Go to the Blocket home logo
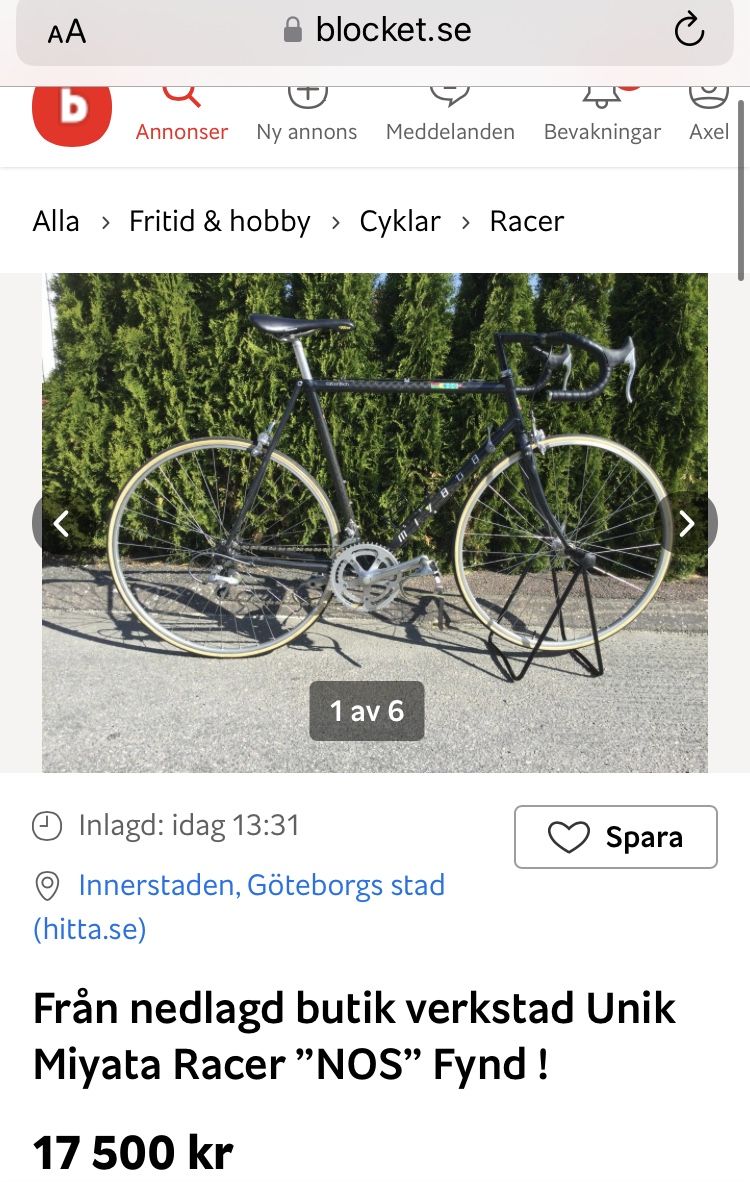 click(72, 112)
